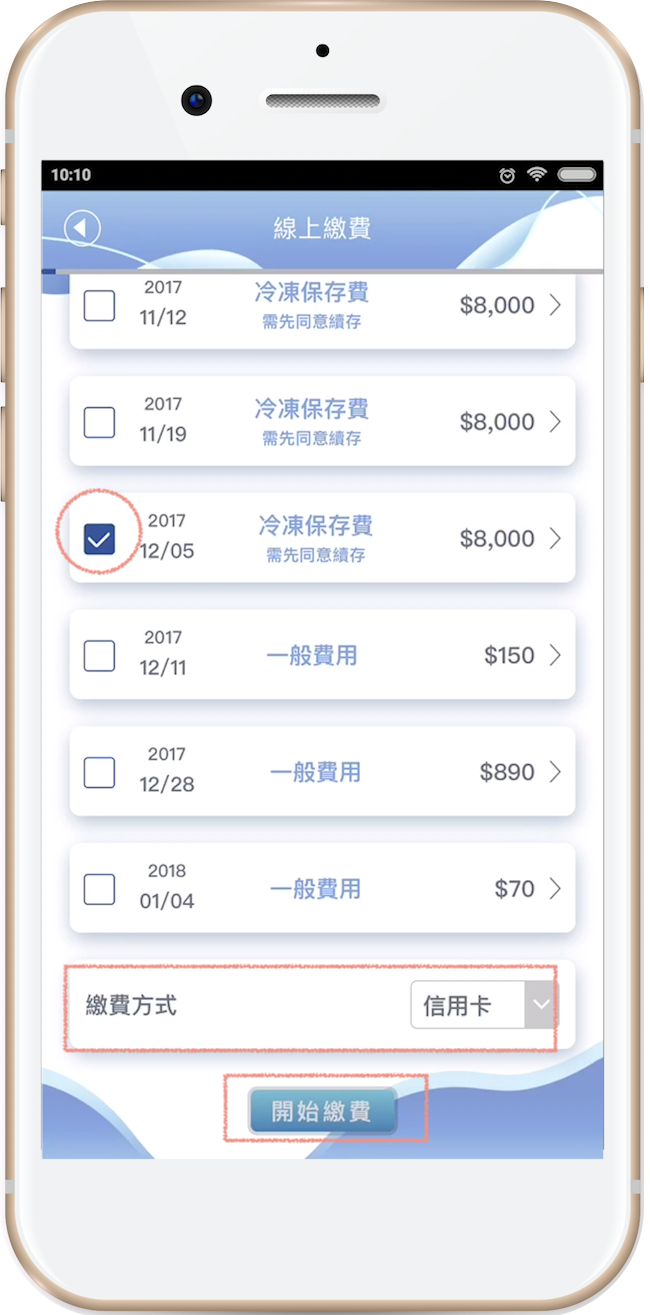Open the $890 一般費用 item
The width and height of the screenshot is (650, 1315).
coord(555,772)
